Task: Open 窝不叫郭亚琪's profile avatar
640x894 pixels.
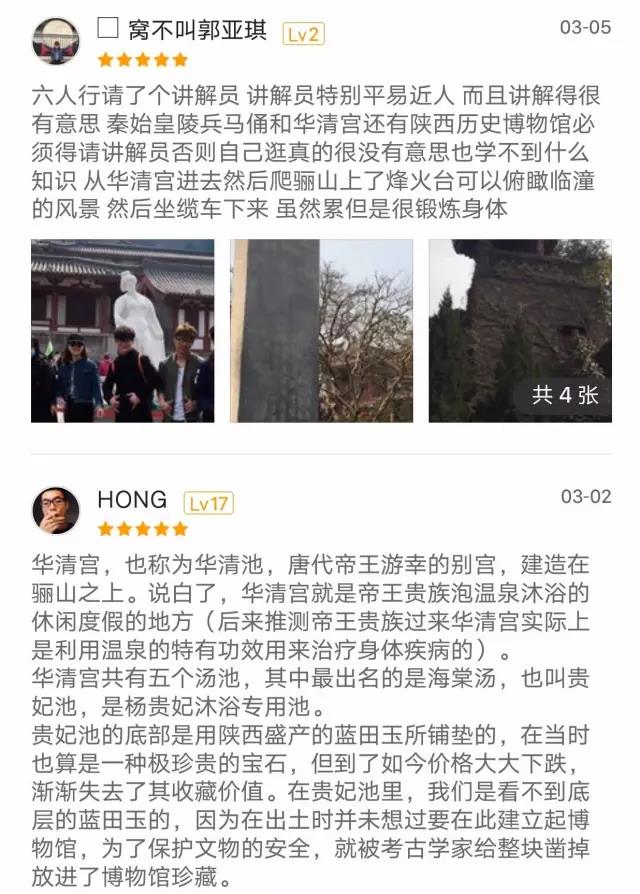Action: coord(56,41)
